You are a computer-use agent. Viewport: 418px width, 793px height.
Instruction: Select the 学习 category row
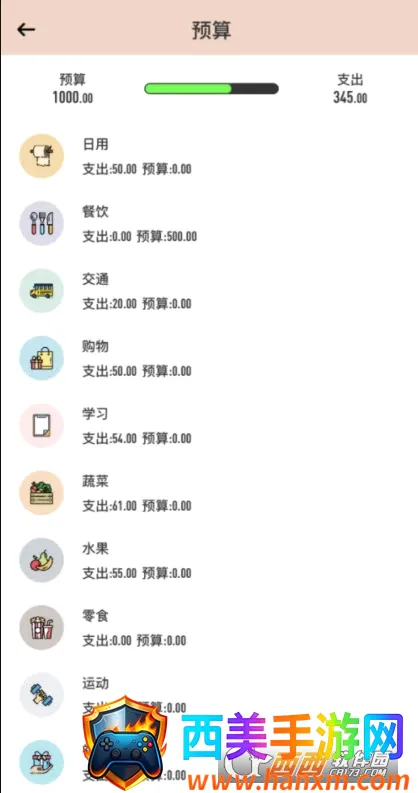click(x=209, y=425)
